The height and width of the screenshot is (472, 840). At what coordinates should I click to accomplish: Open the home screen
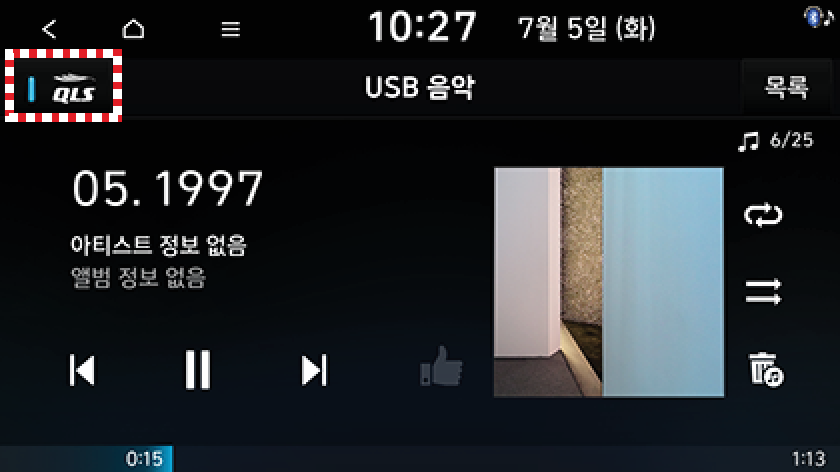(133, 29)
